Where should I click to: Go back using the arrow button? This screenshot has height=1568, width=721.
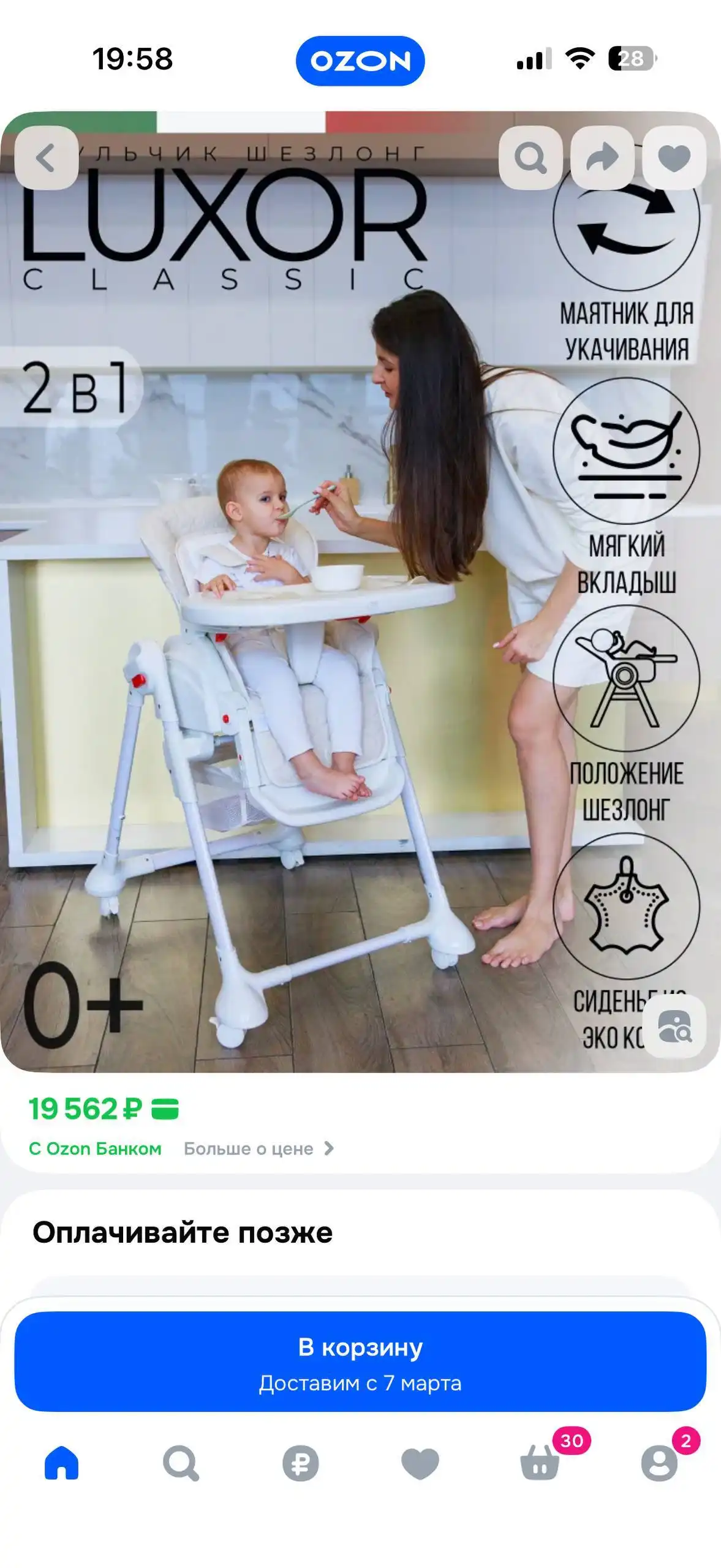46,158
